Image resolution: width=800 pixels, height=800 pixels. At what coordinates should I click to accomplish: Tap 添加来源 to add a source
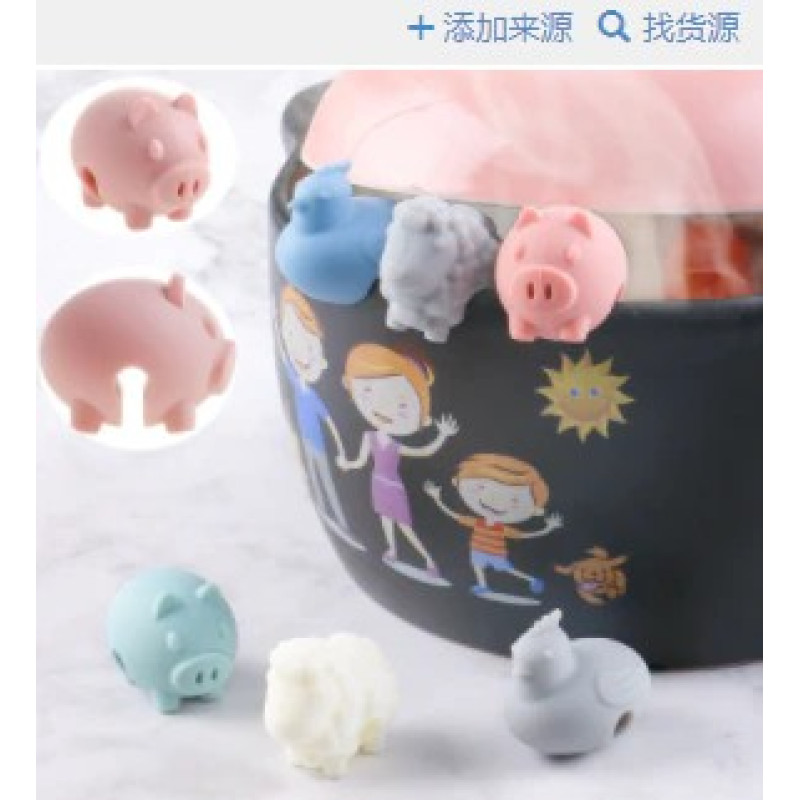coord(490,27)
